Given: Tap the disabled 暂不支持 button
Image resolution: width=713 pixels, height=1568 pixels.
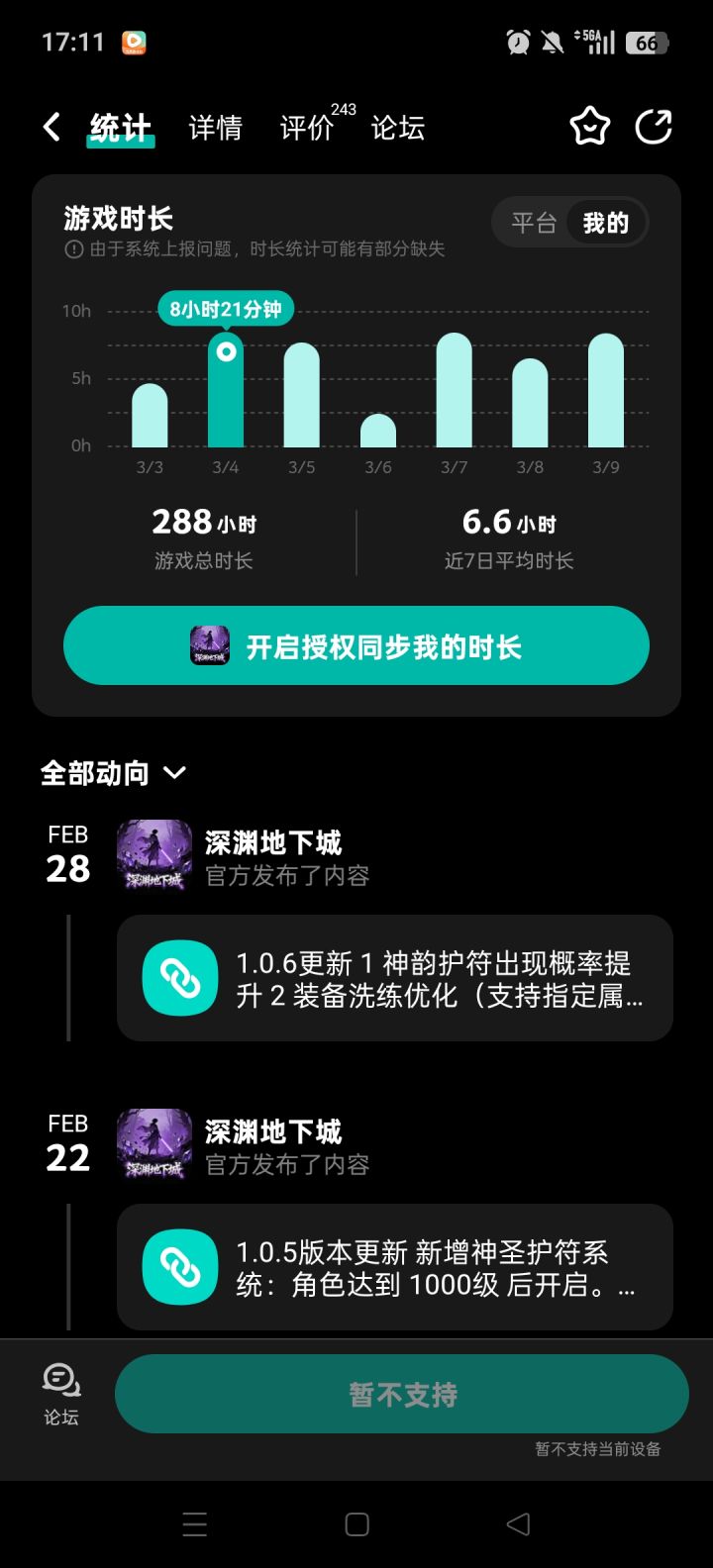Looking at the screenshot, I should click(400, 1393).
